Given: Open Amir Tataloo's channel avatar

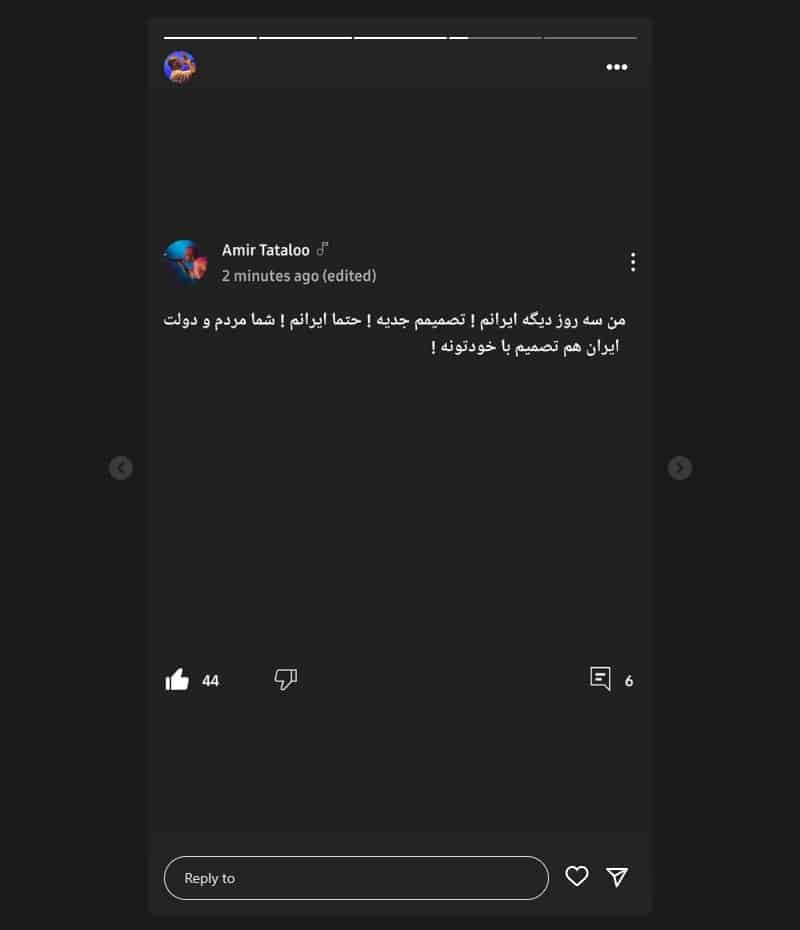Looking at the screenshot, I should pyautogui.click(x=185, y=262).
